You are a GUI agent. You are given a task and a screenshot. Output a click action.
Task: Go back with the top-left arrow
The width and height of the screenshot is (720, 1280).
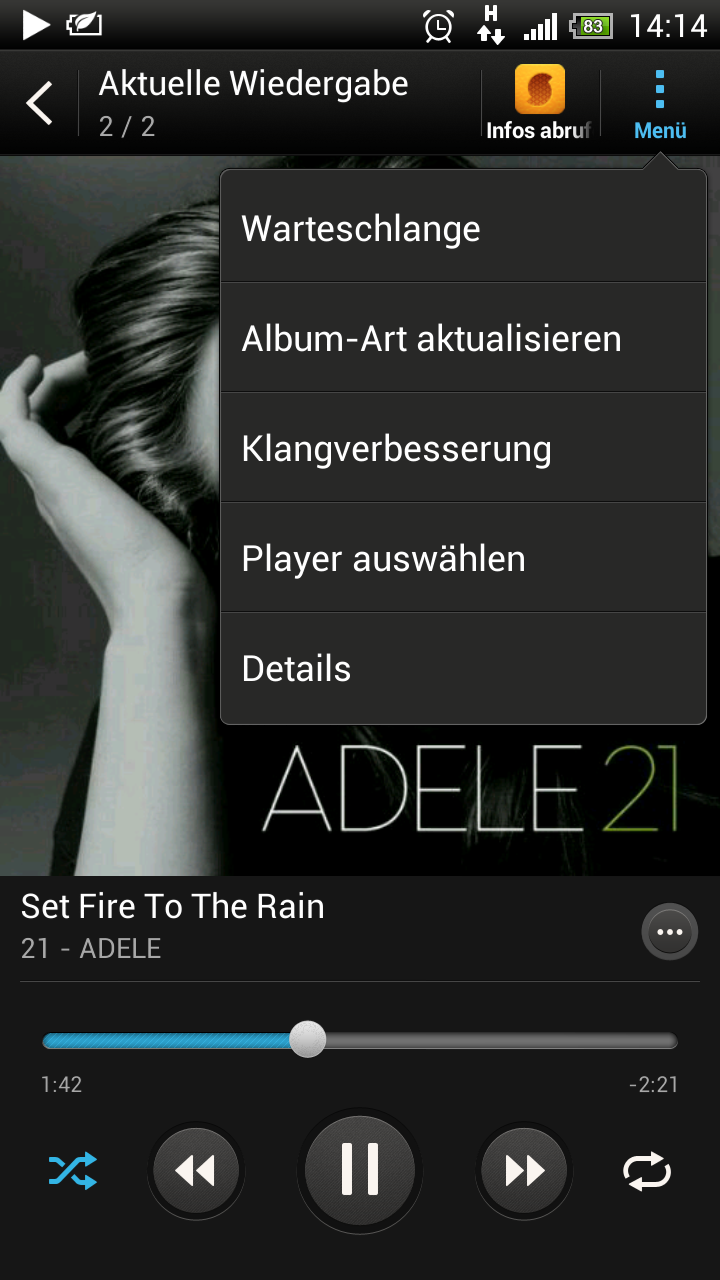(39, 103)
